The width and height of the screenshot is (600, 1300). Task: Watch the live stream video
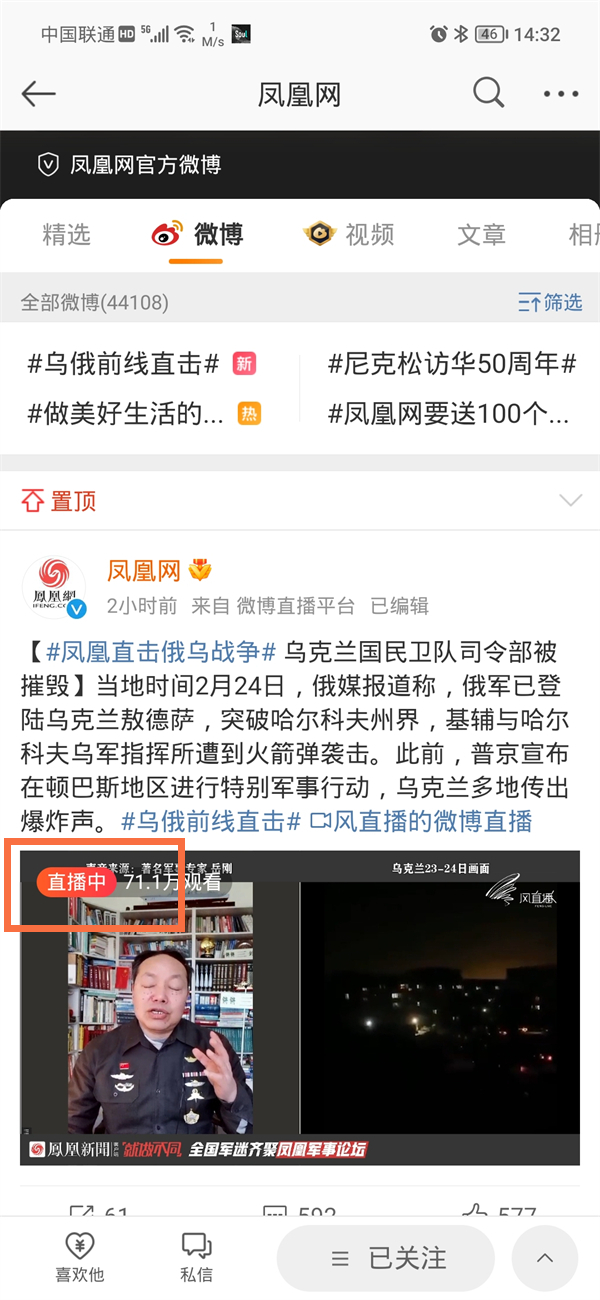pyautogui.click(x=300, y=1008)
